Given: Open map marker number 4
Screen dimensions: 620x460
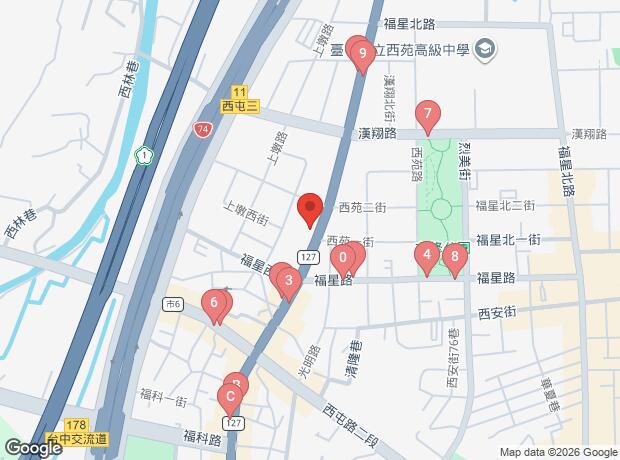Looking at the screenshot, I should 427,256.
